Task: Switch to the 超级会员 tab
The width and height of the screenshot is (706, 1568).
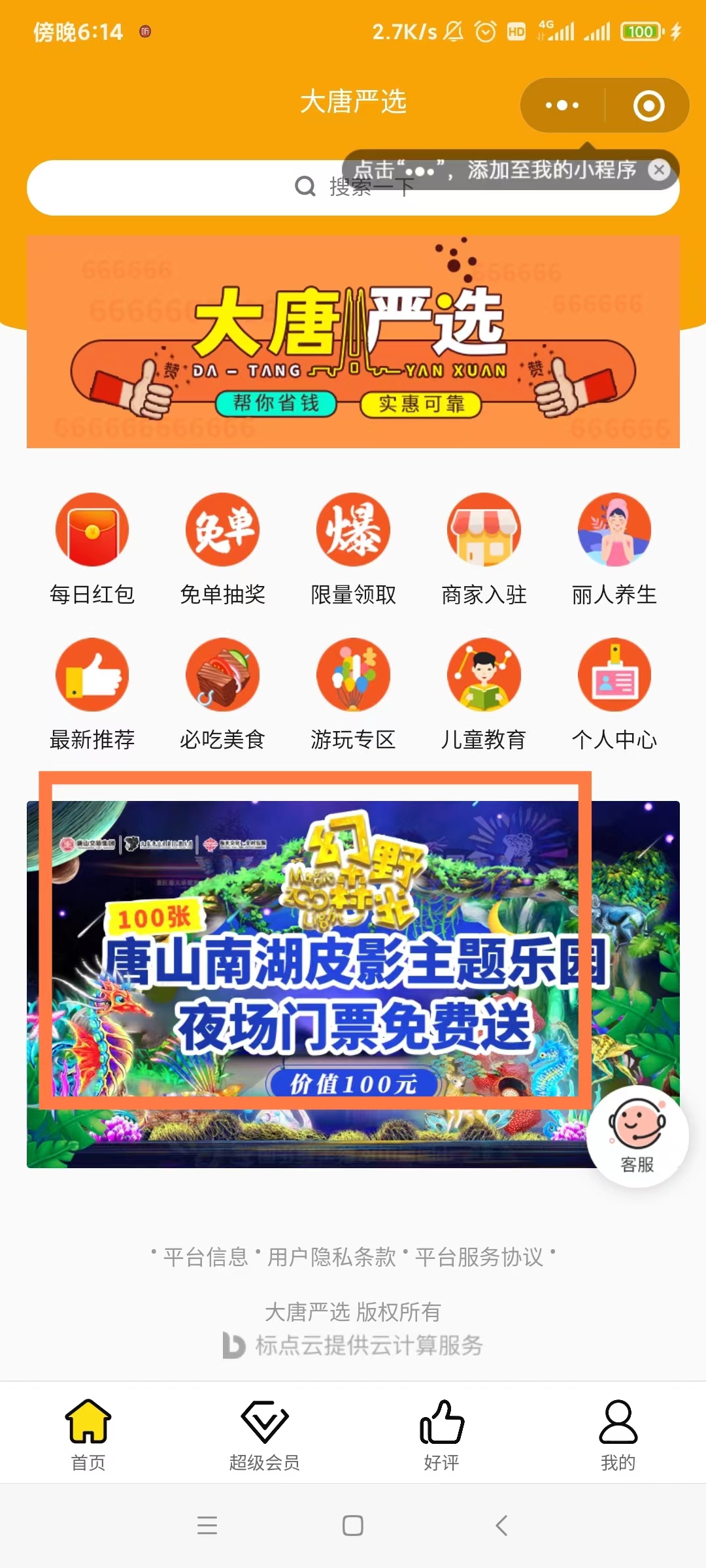Action: (x=265, y=1435)
